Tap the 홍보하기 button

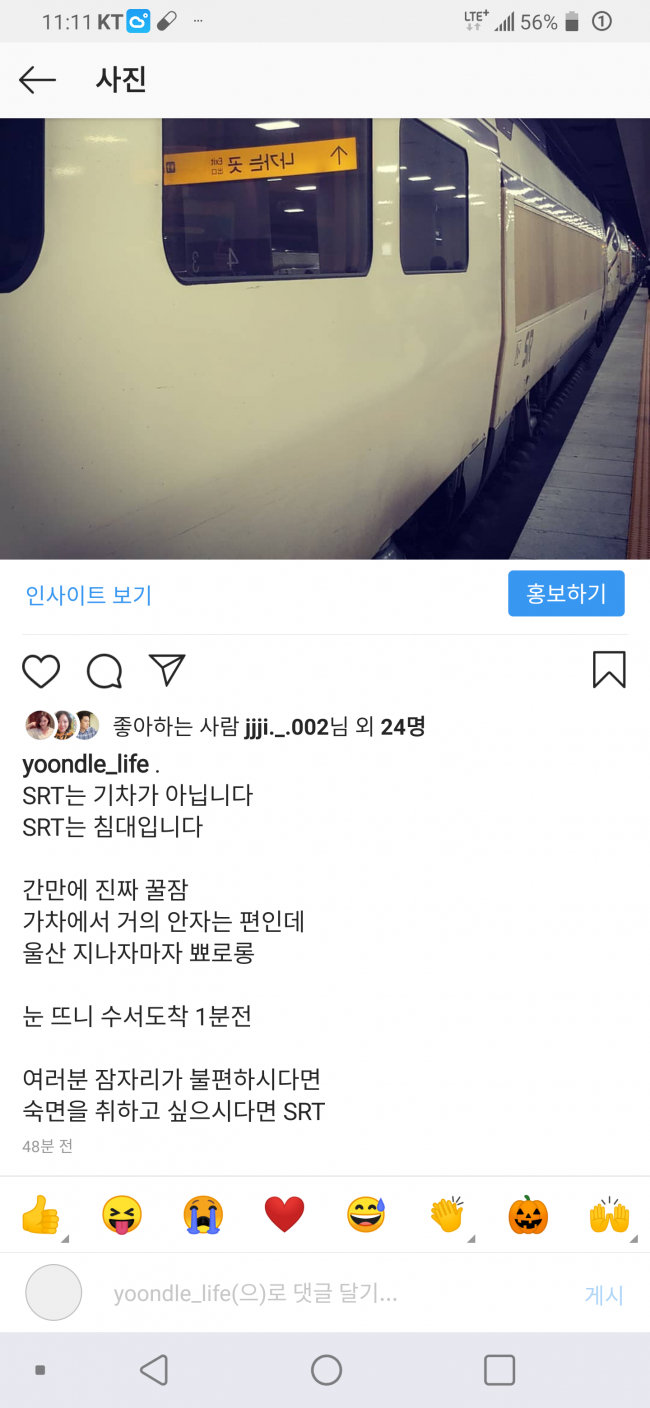566,594
